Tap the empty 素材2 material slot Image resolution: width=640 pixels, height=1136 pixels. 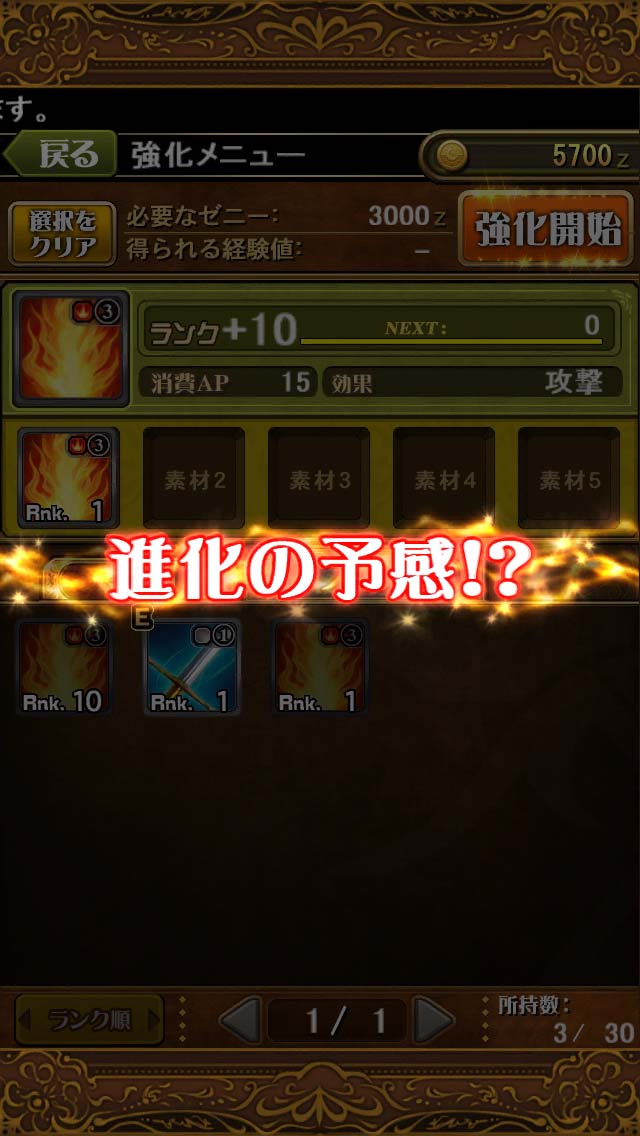[x=194, y=479]
